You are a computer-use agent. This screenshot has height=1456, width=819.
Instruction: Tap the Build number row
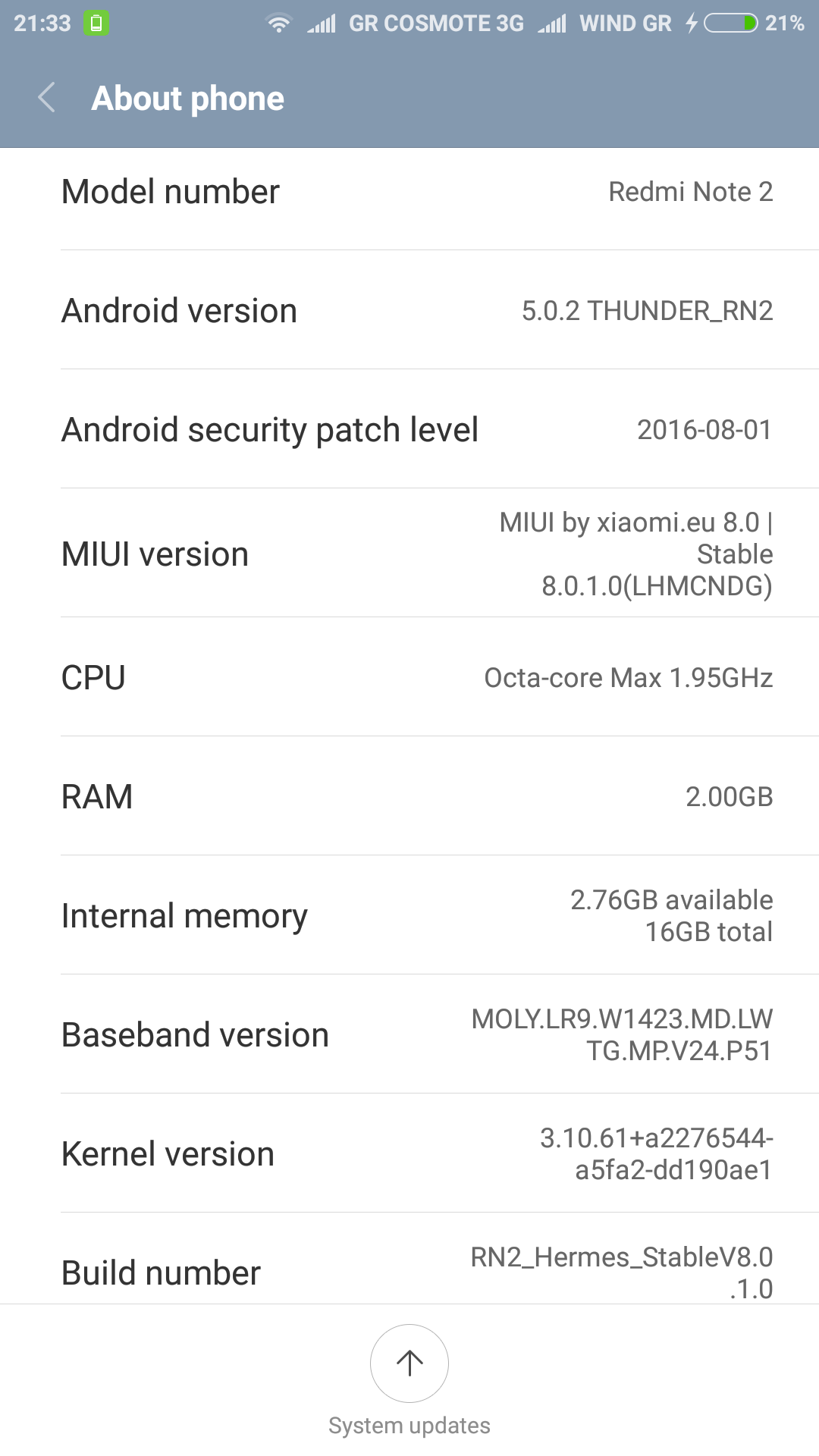pos(409,1266)
